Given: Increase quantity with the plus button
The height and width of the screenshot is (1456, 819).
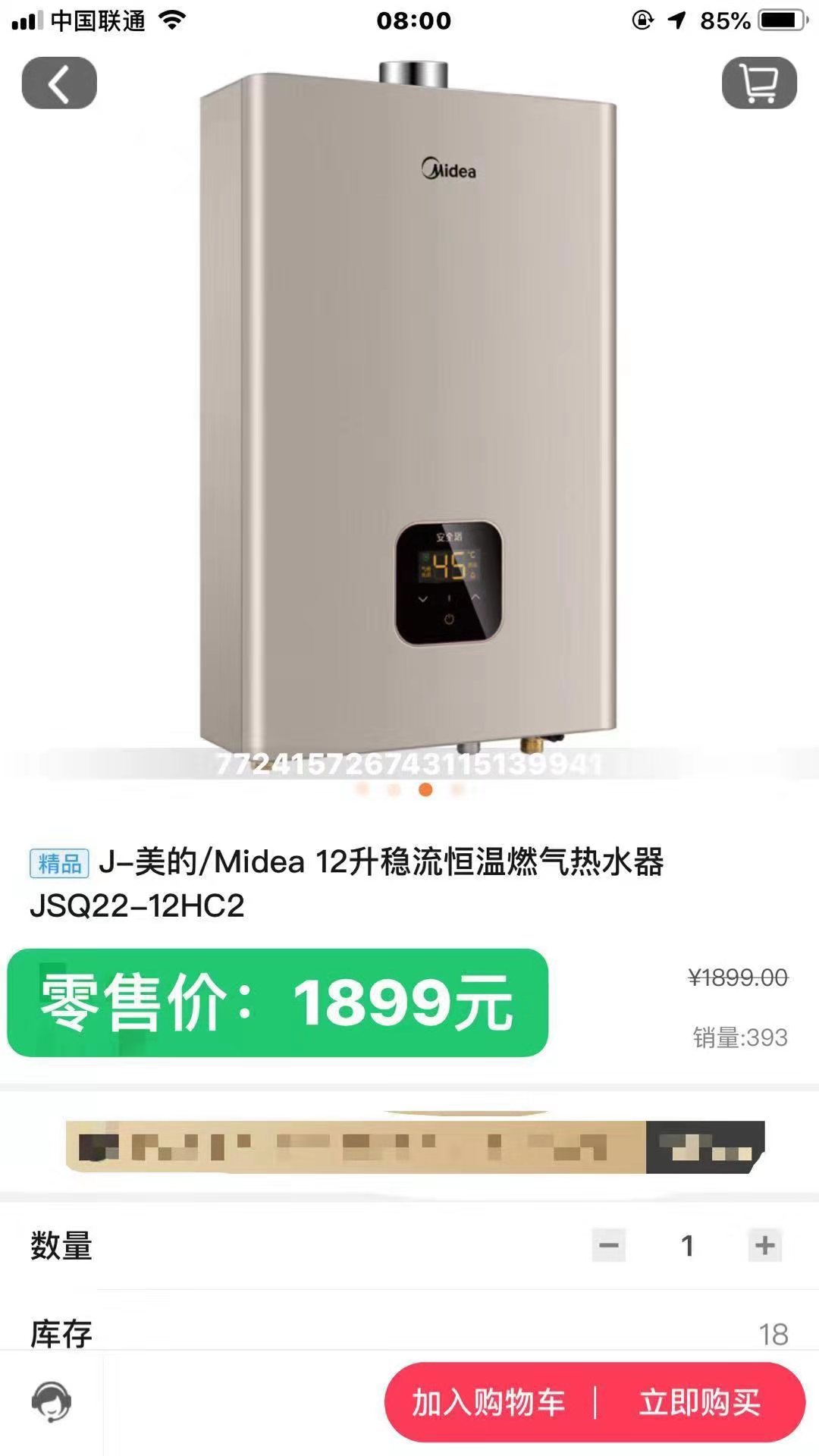Looking at the screenshot, I should pyautogui.click(x=764, y=1245).
